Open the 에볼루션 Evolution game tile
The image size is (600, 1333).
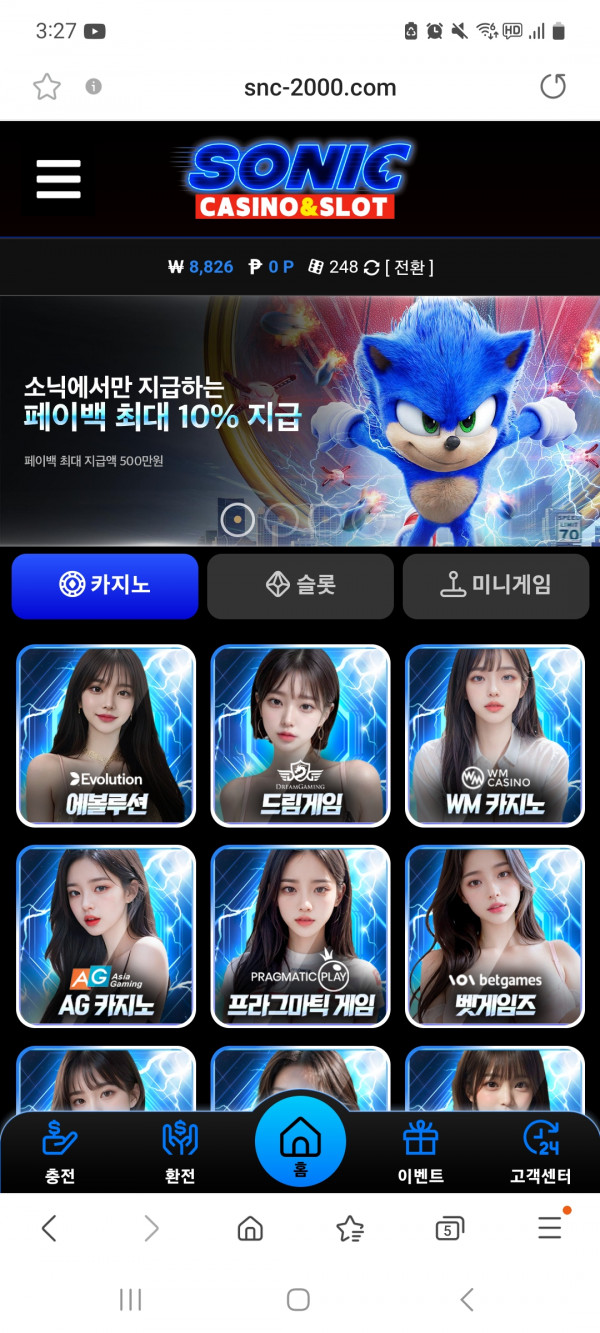(106, 735)
